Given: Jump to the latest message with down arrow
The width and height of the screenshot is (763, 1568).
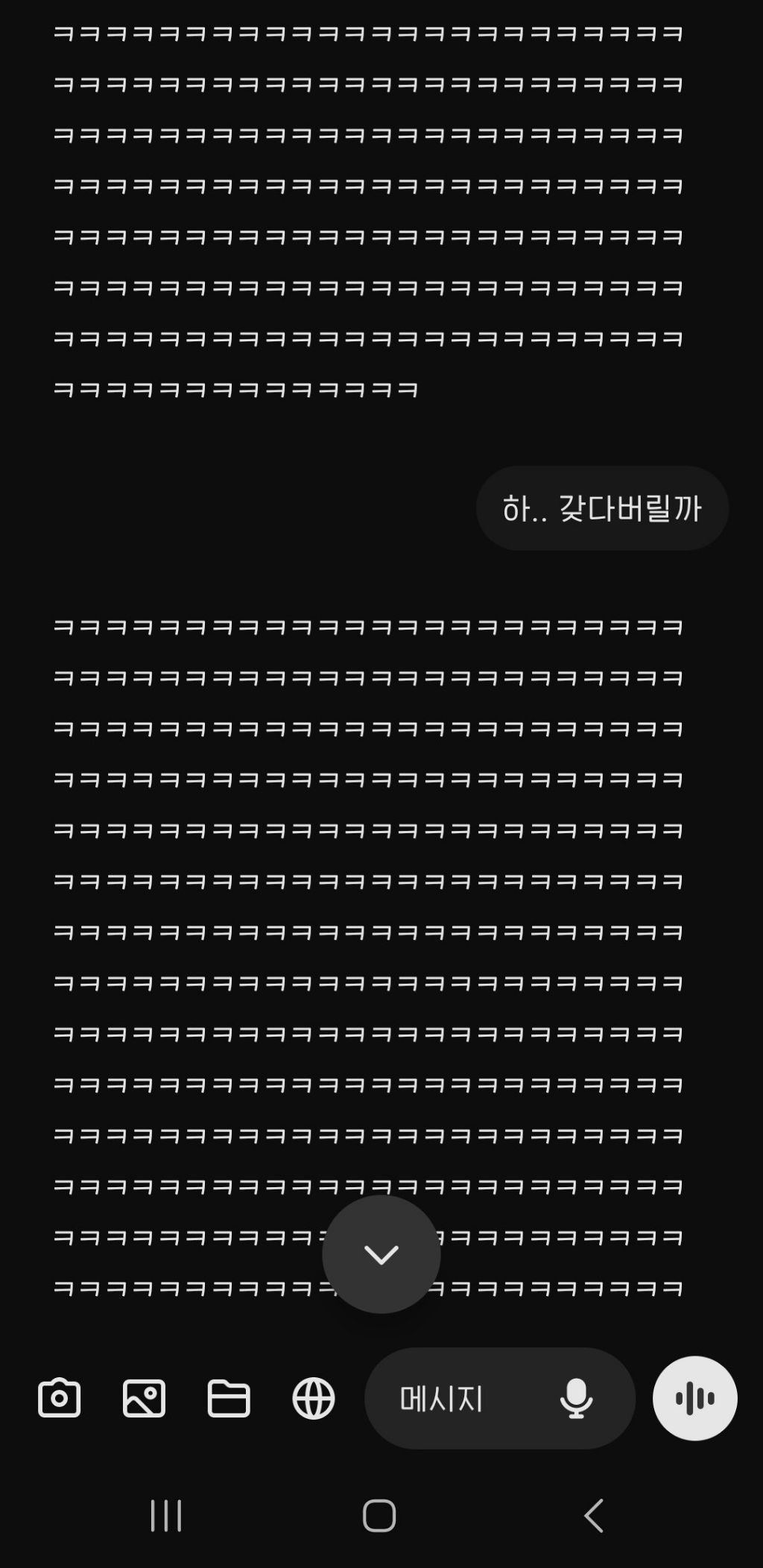Looking at the screenshot, I should point(381,1255).
